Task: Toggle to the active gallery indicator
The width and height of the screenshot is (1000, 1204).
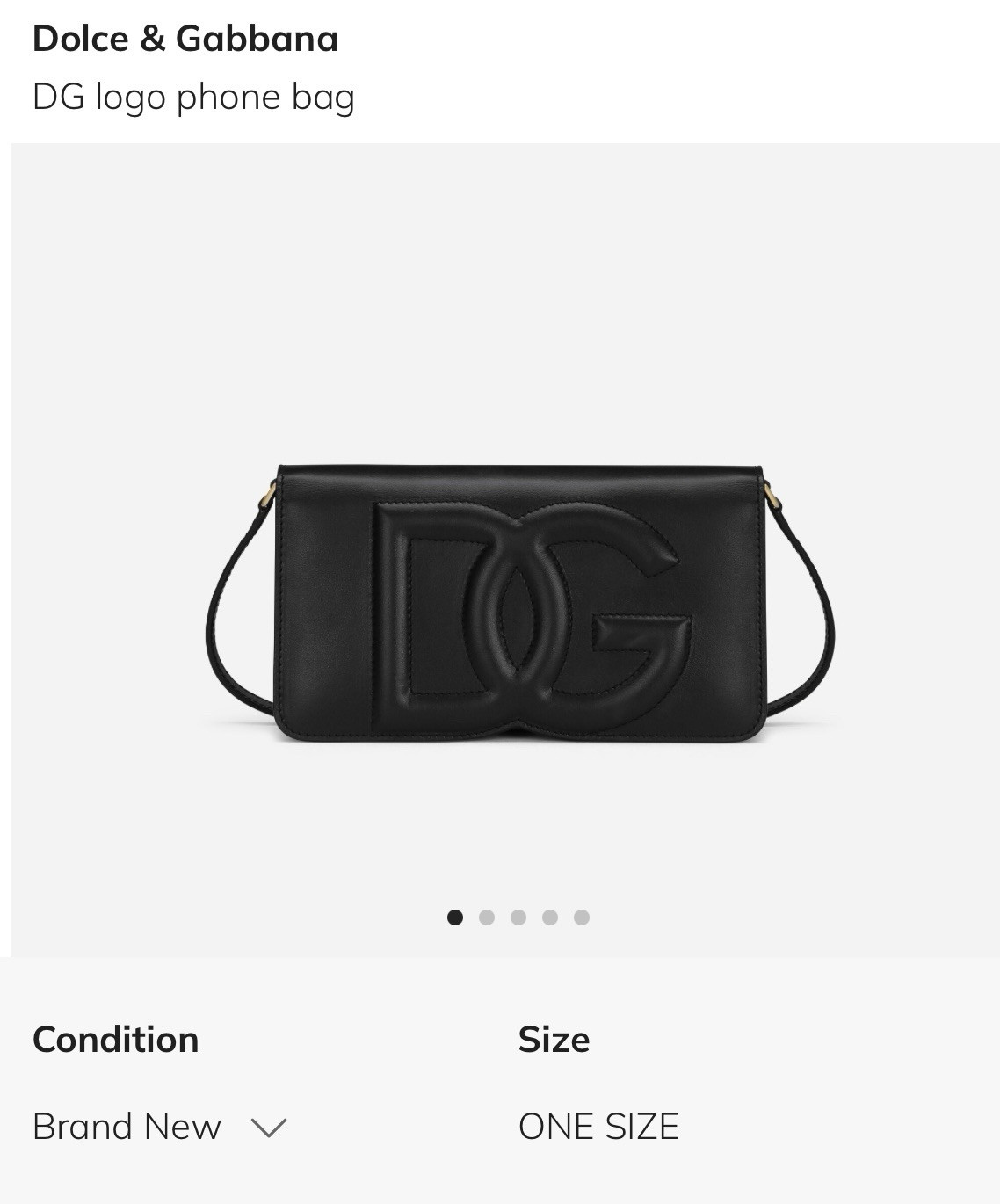Action: click(x=454, y=917)
